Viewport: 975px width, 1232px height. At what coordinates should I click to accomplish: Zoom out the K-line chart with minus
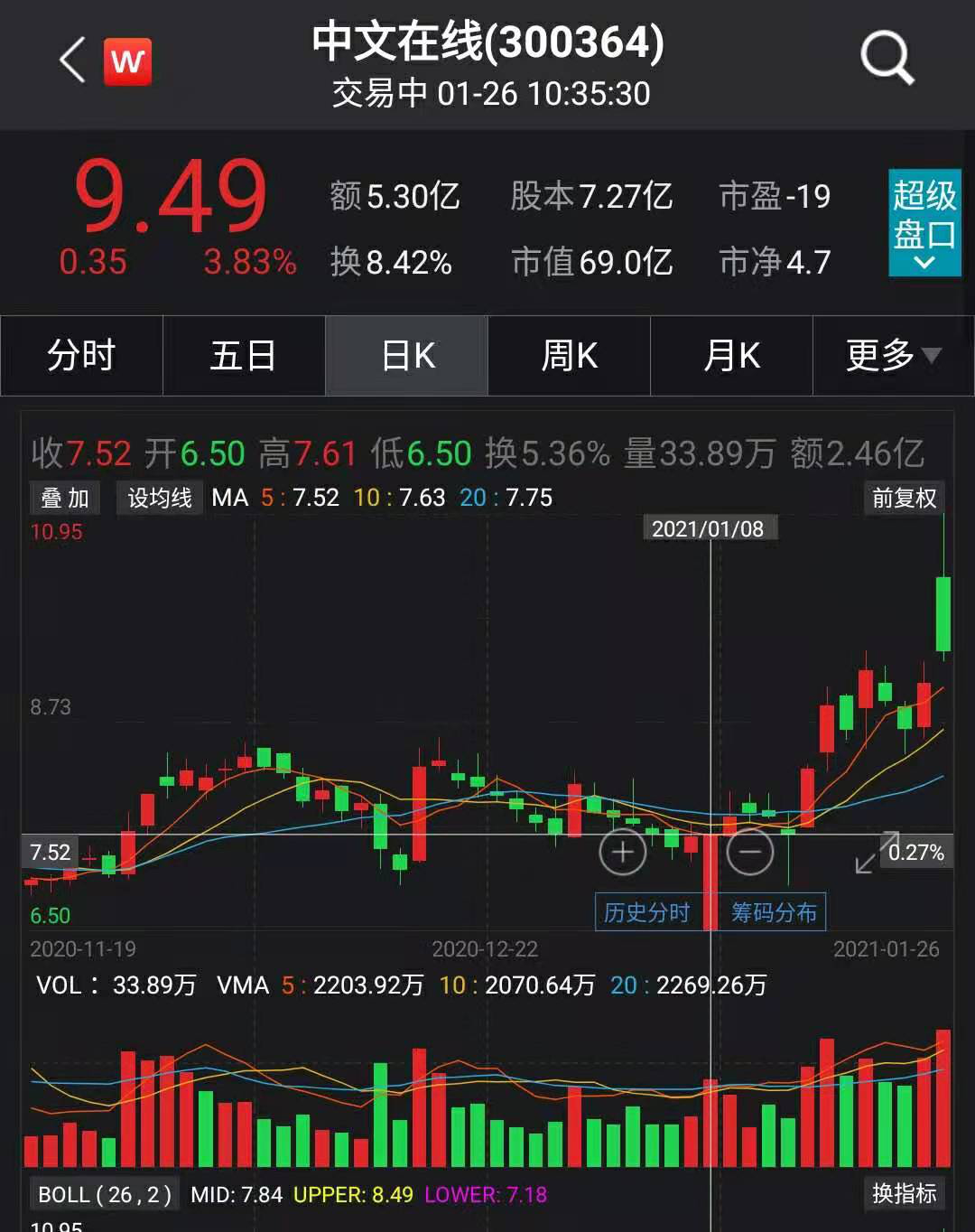750,852
